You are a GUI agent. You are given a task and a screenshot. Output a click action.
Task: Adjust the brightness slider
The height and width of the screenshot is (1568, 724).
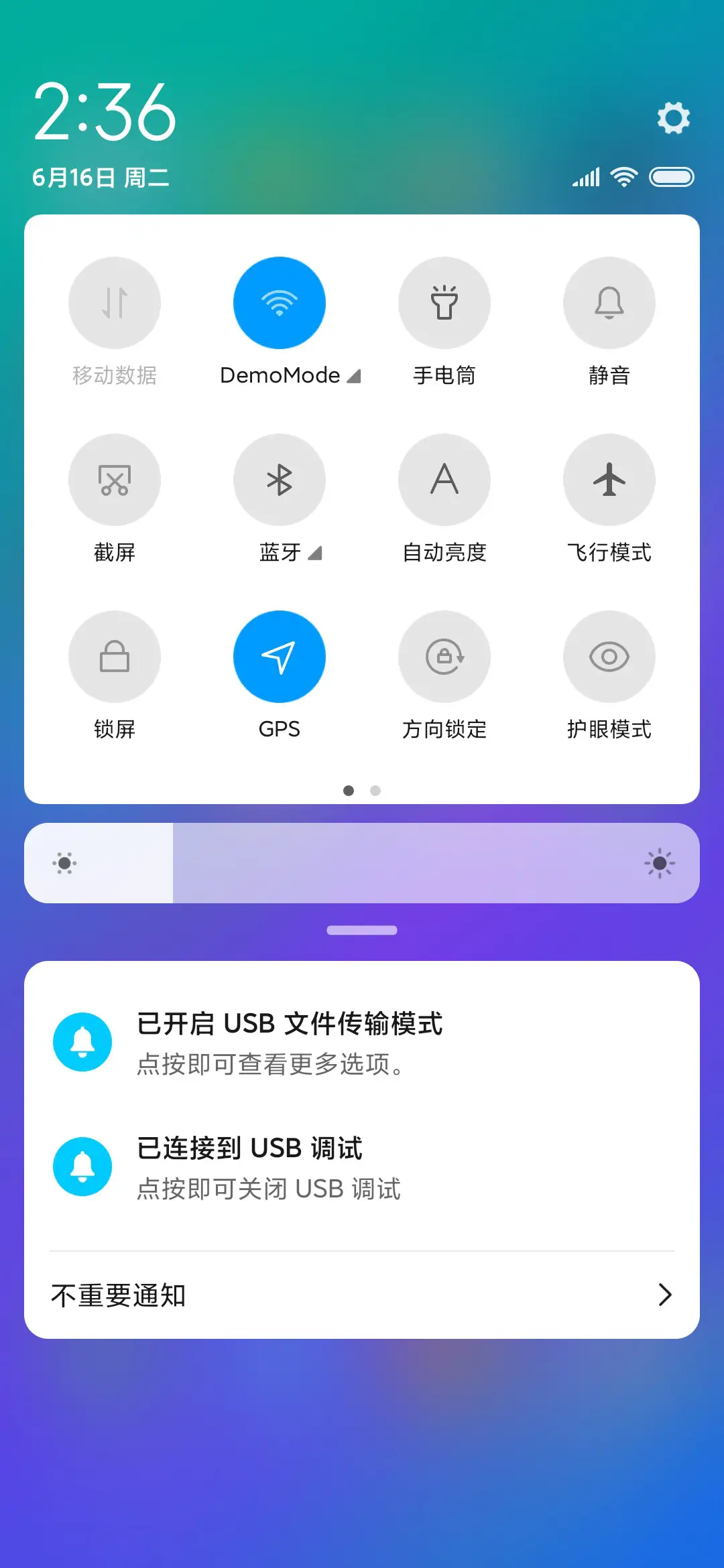(362, 863)
